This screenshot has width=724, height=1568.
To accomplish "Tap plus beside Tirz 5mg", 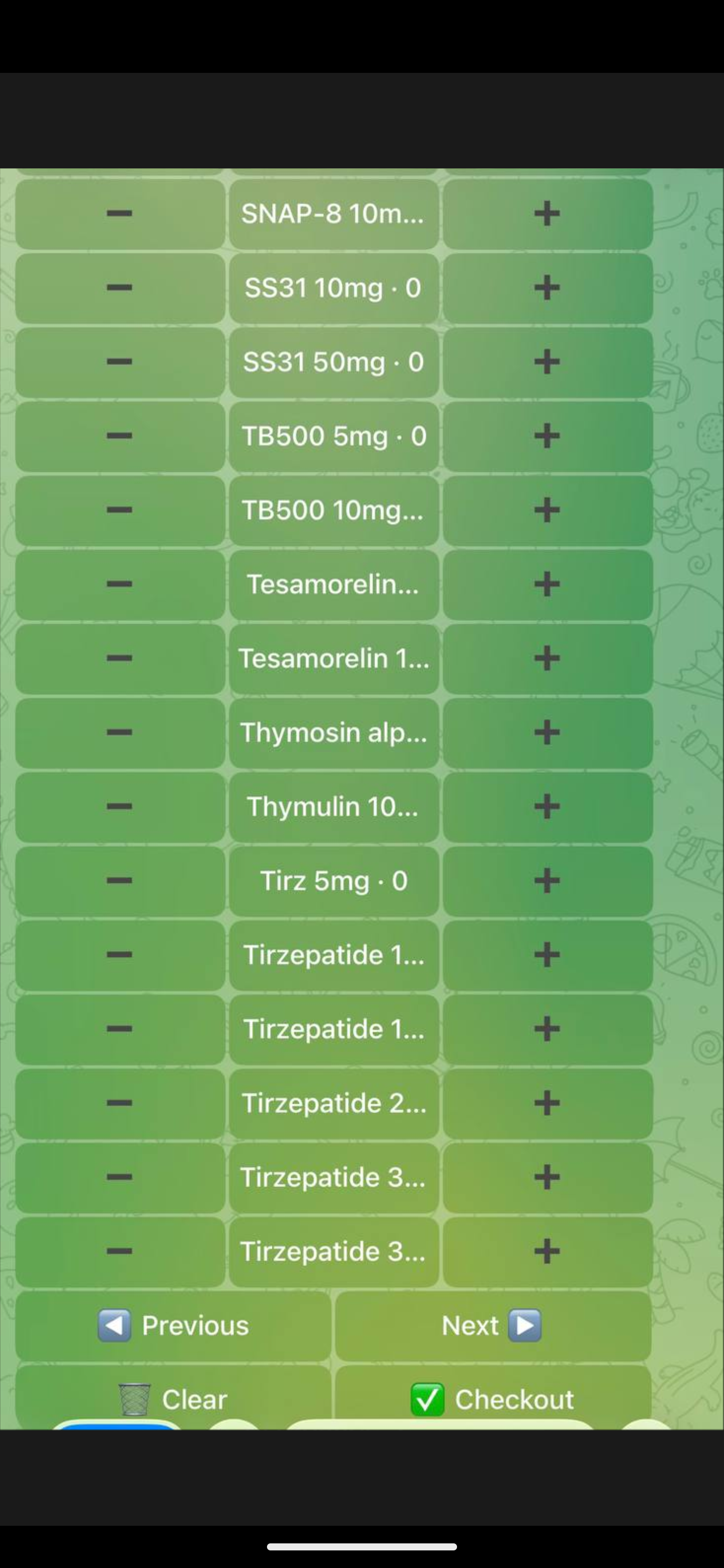I will [548, 881].
